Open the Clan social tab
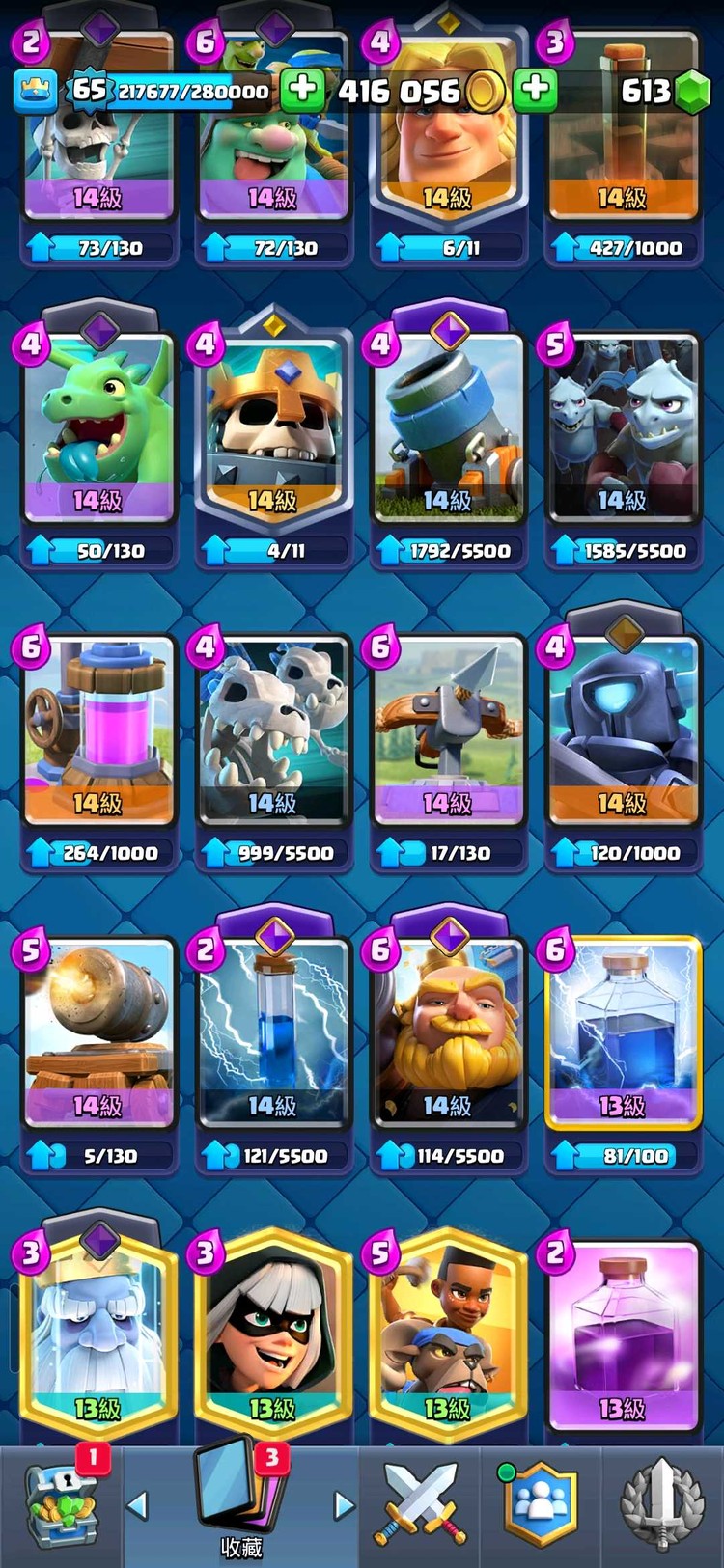 (x=541, y=1505)
